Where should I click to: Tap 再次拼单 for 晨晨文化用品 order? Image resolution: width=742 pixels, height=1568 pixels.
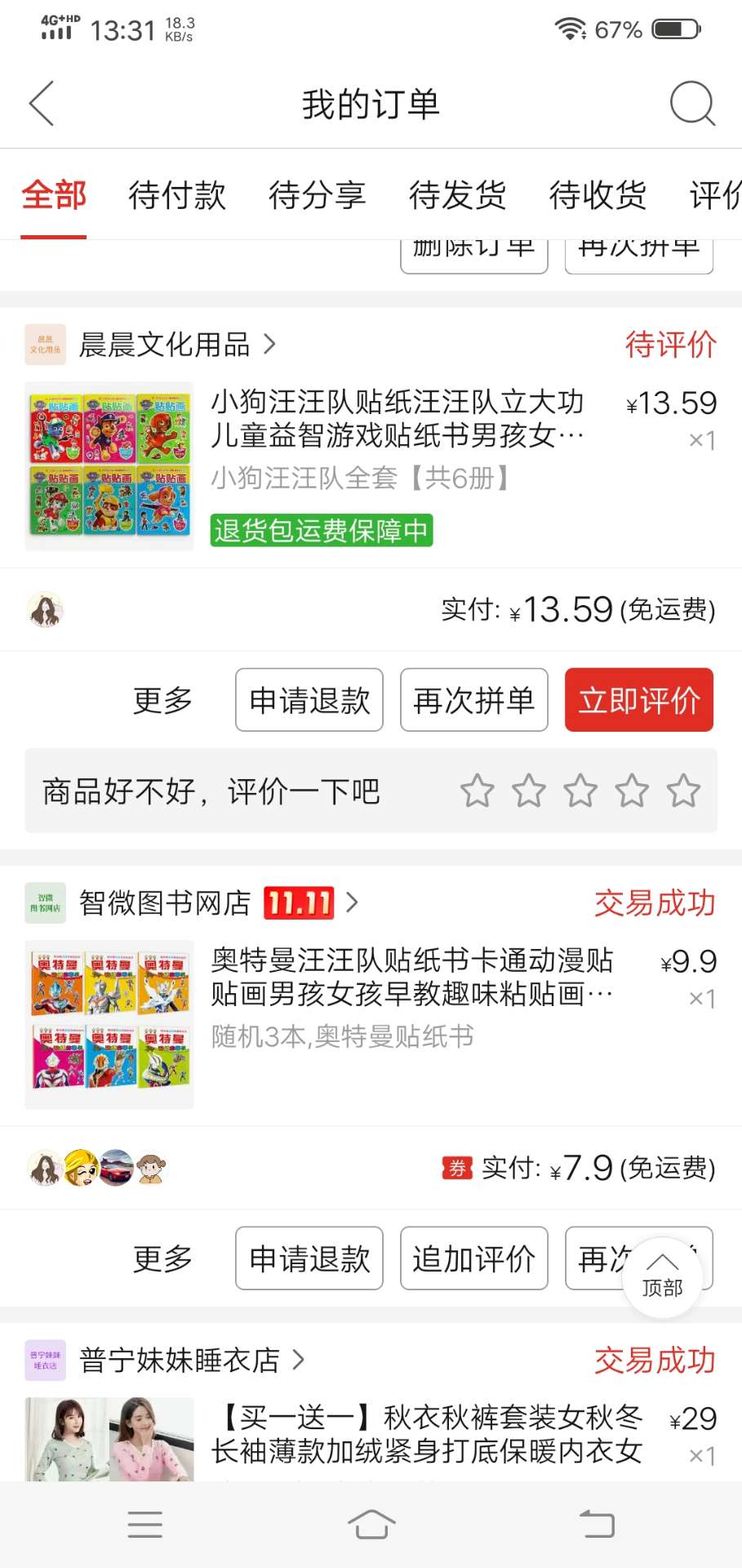pos(473,700)
